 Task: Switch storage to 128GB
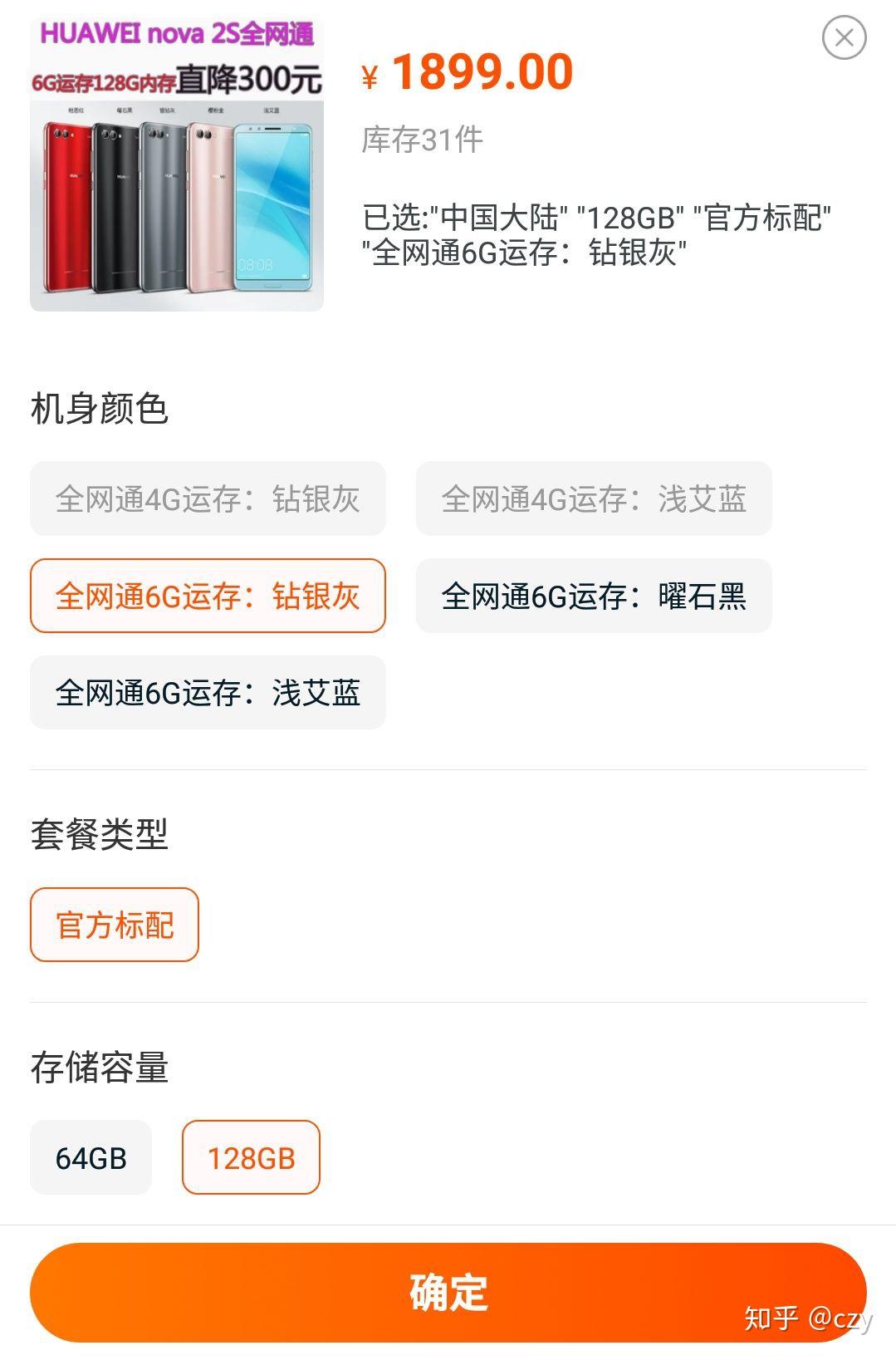(x=251, y=1156)
